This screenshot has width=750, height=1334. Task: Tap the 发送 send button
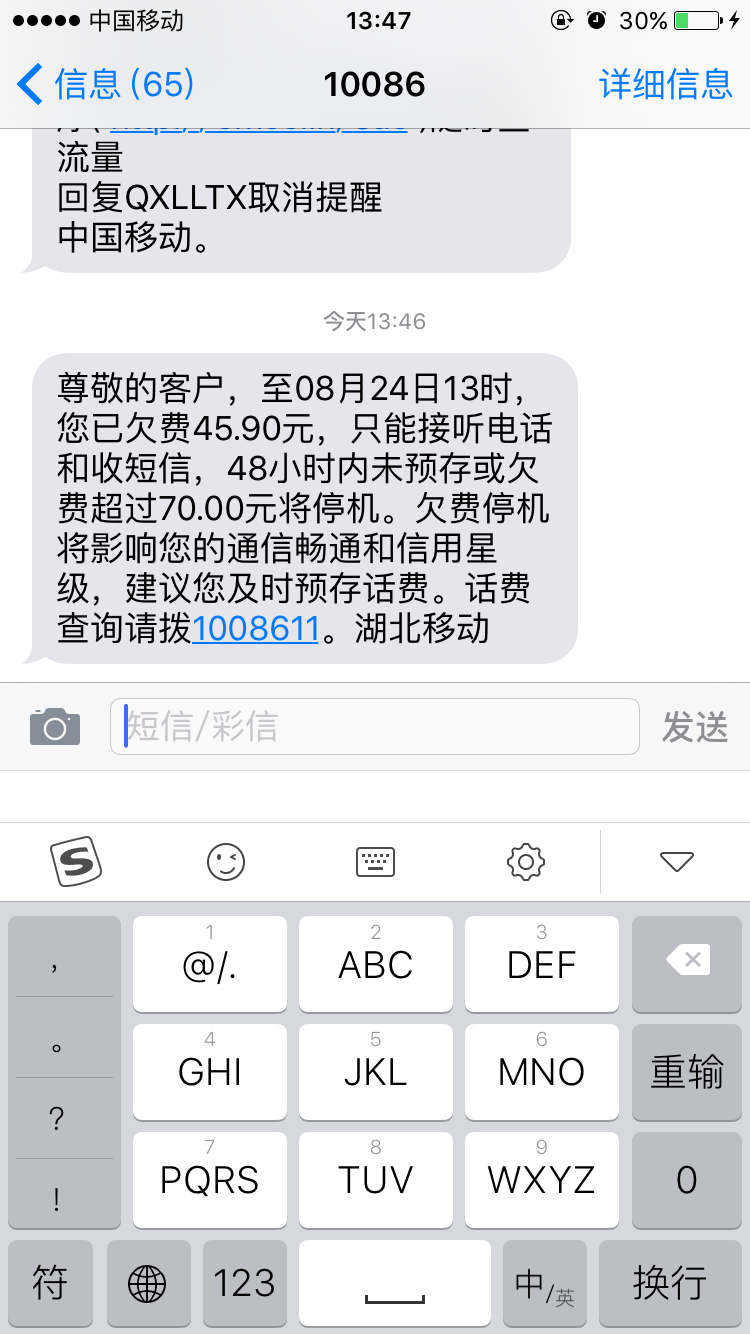694,727
